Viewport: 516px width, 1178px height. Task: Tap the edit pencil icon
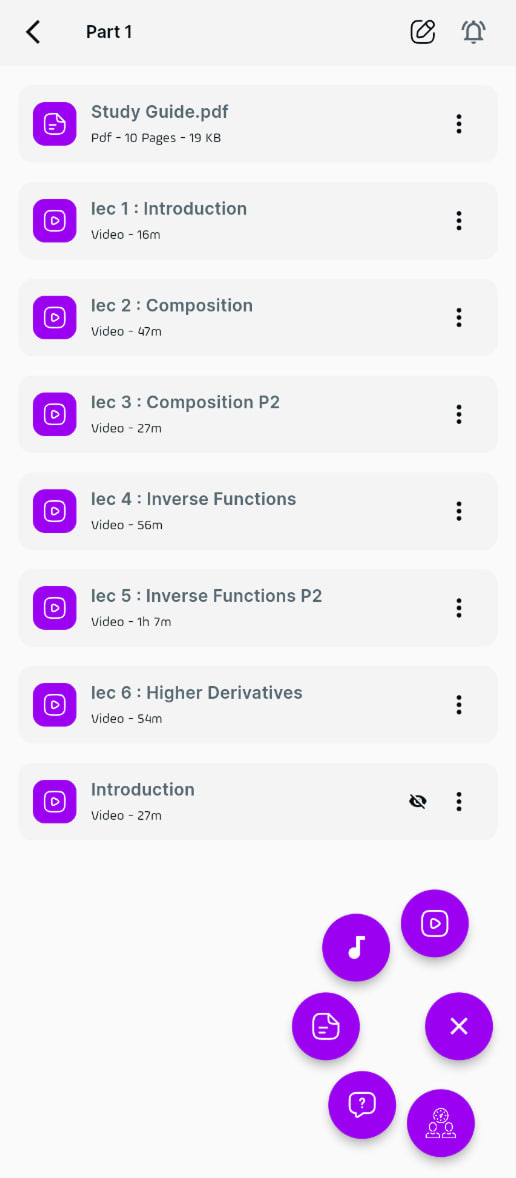click(x=423, y=32)
